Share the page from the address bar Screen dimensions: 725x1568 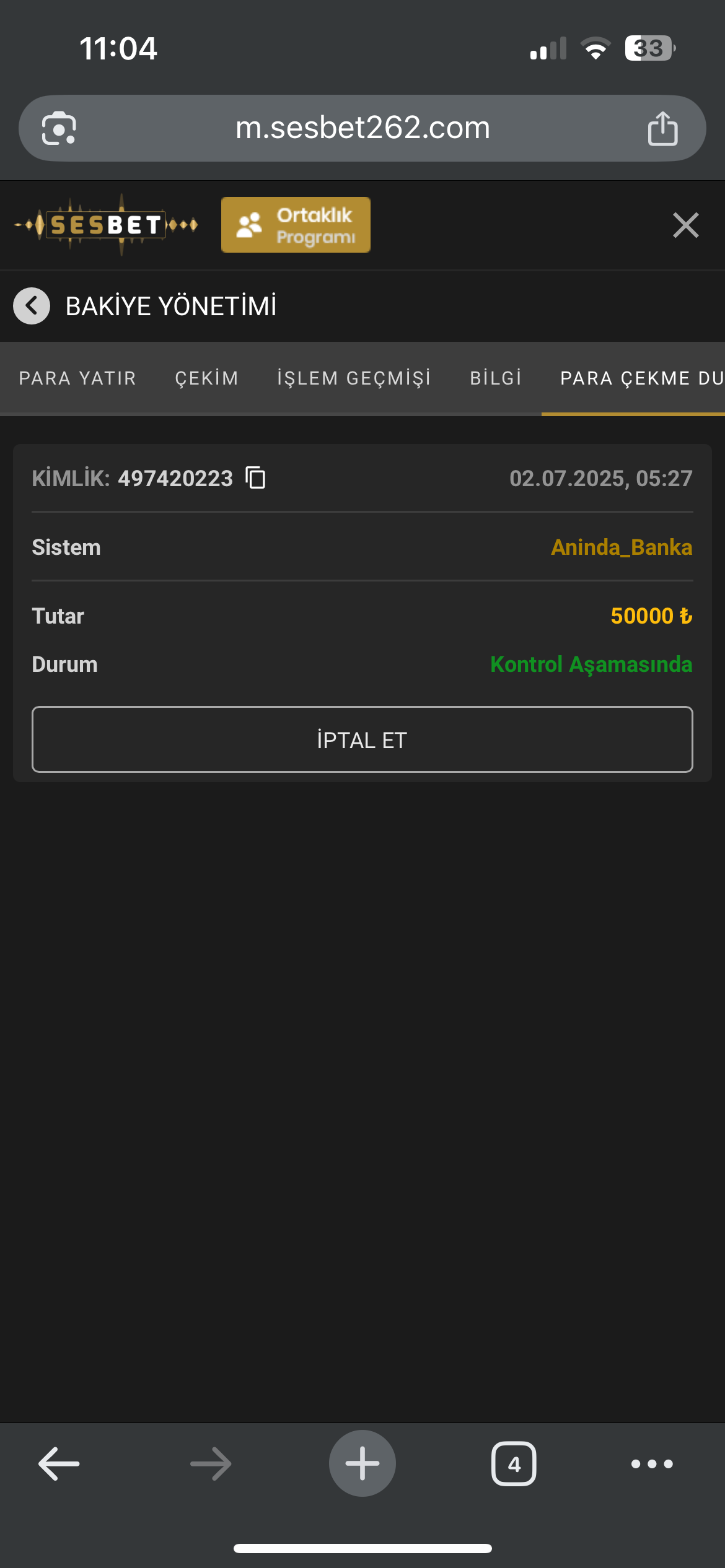(x=662, y=128)
